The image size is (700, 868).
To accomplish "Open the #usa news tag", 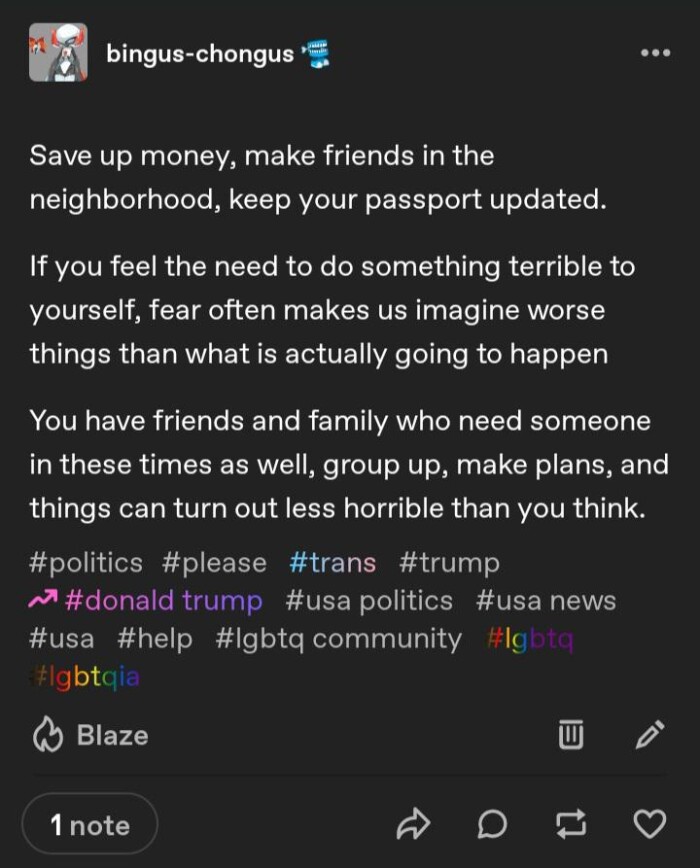I will pyautogui.click(x=546, y=601).
